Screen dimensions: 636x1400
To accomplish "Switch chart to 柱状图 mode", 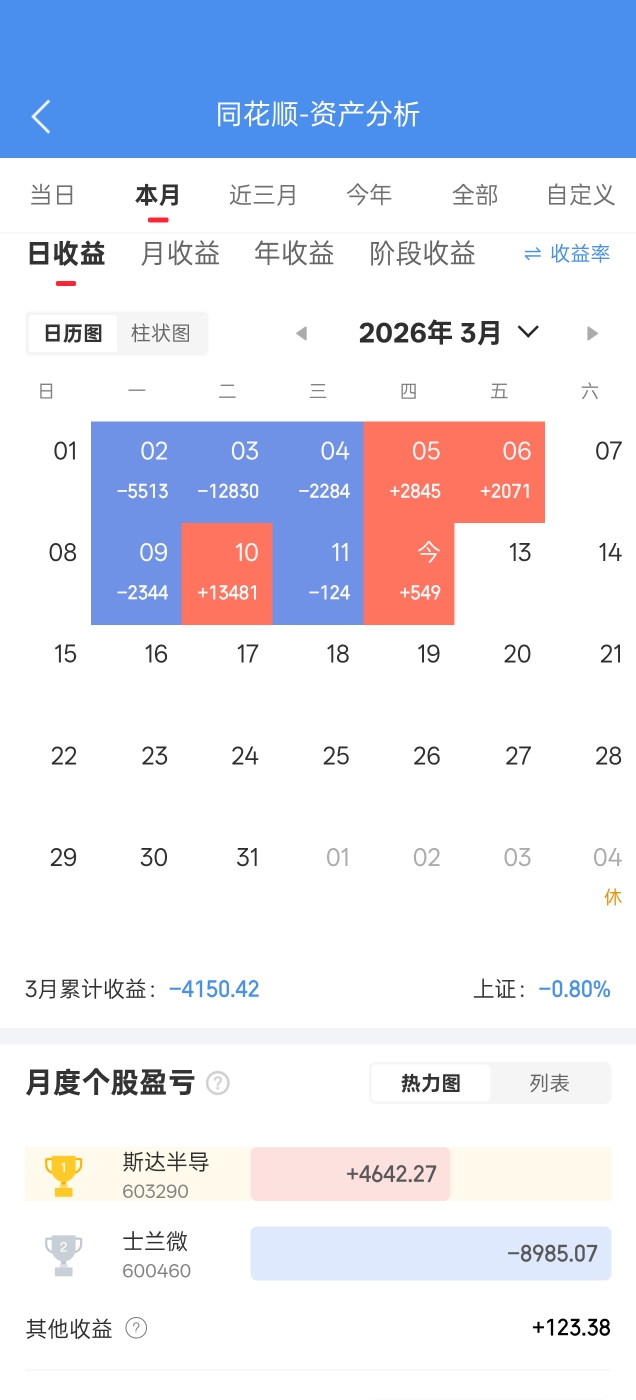I will [x=161, y=333].
